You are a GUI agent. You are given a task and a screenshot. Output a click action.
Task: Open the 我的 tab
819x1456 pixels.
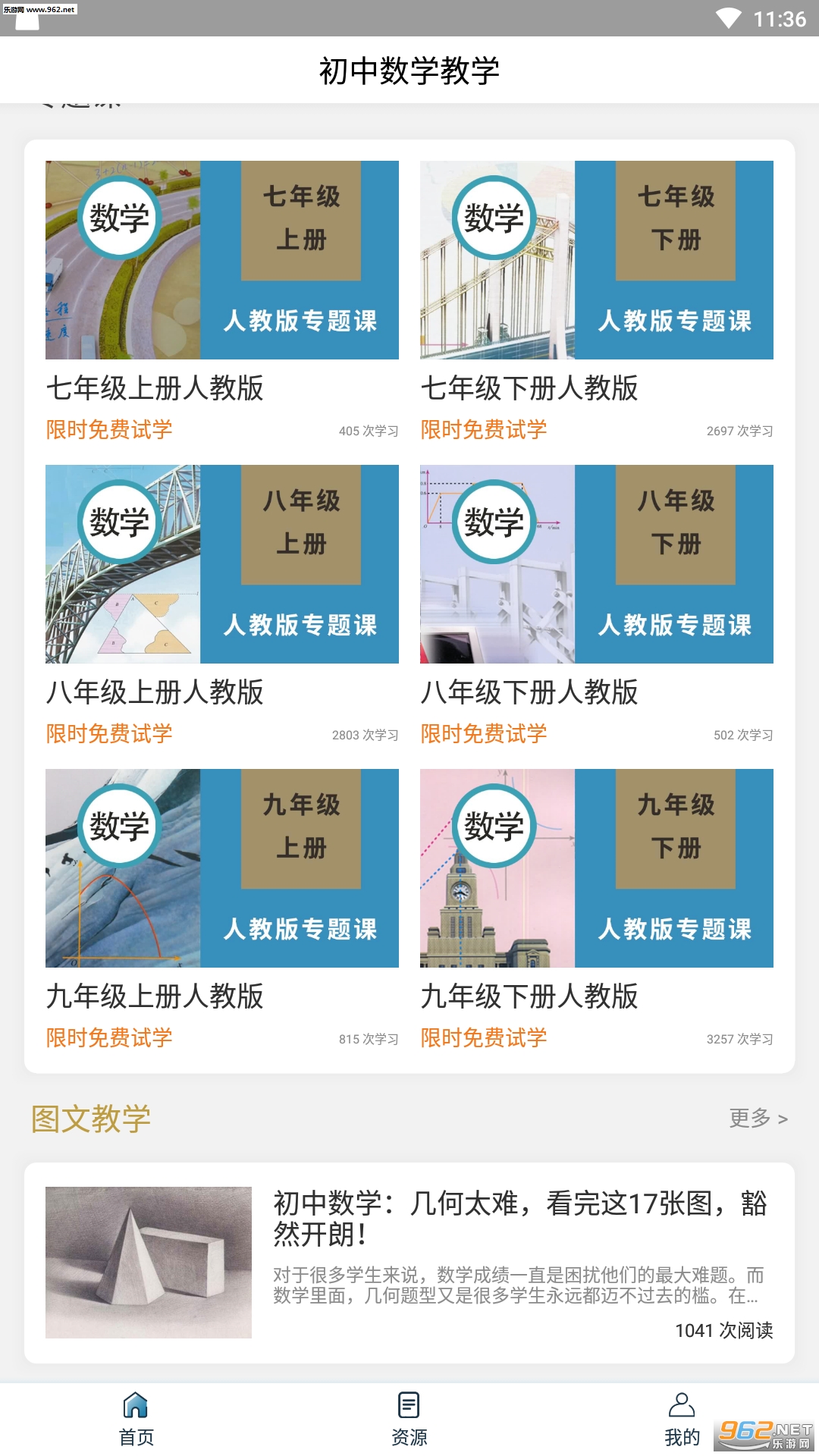[x=682, y=1418]
